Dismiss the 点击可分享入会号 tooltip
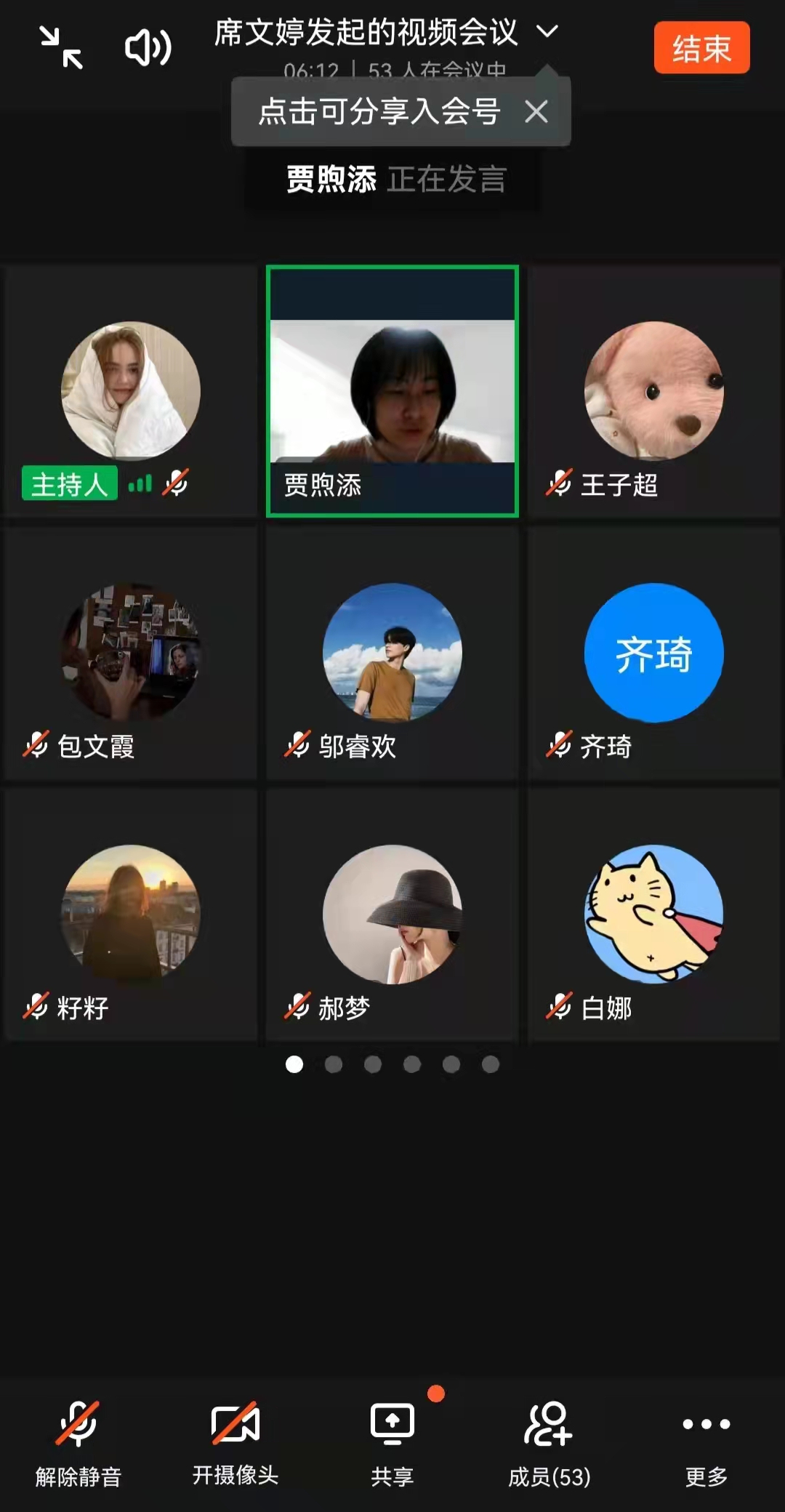The width and height of the screenshot is (785, 1512). (x=536, y=112)
